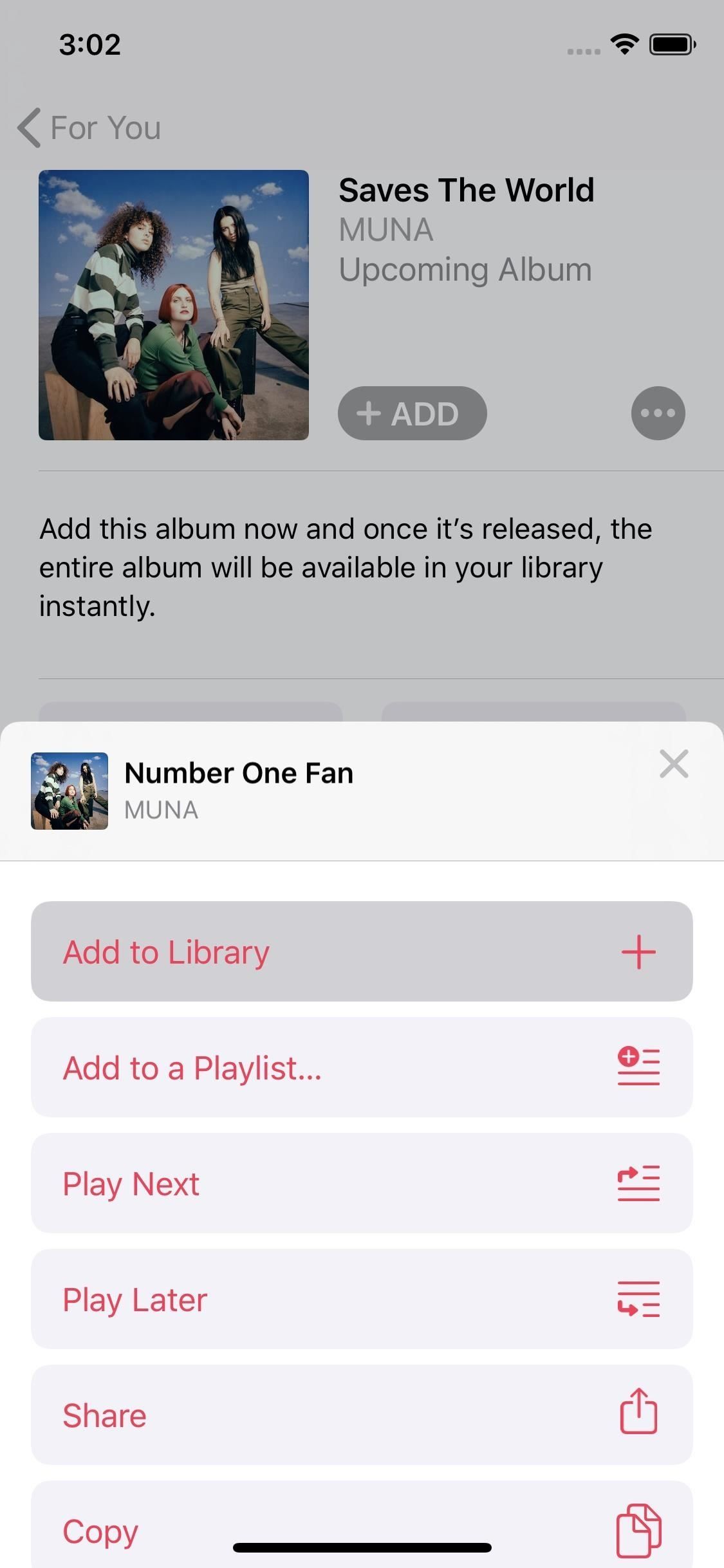Tap the +ADD button for Saves The World
The height and width of the screenshot is (1568, 724).
pos(412,413)
